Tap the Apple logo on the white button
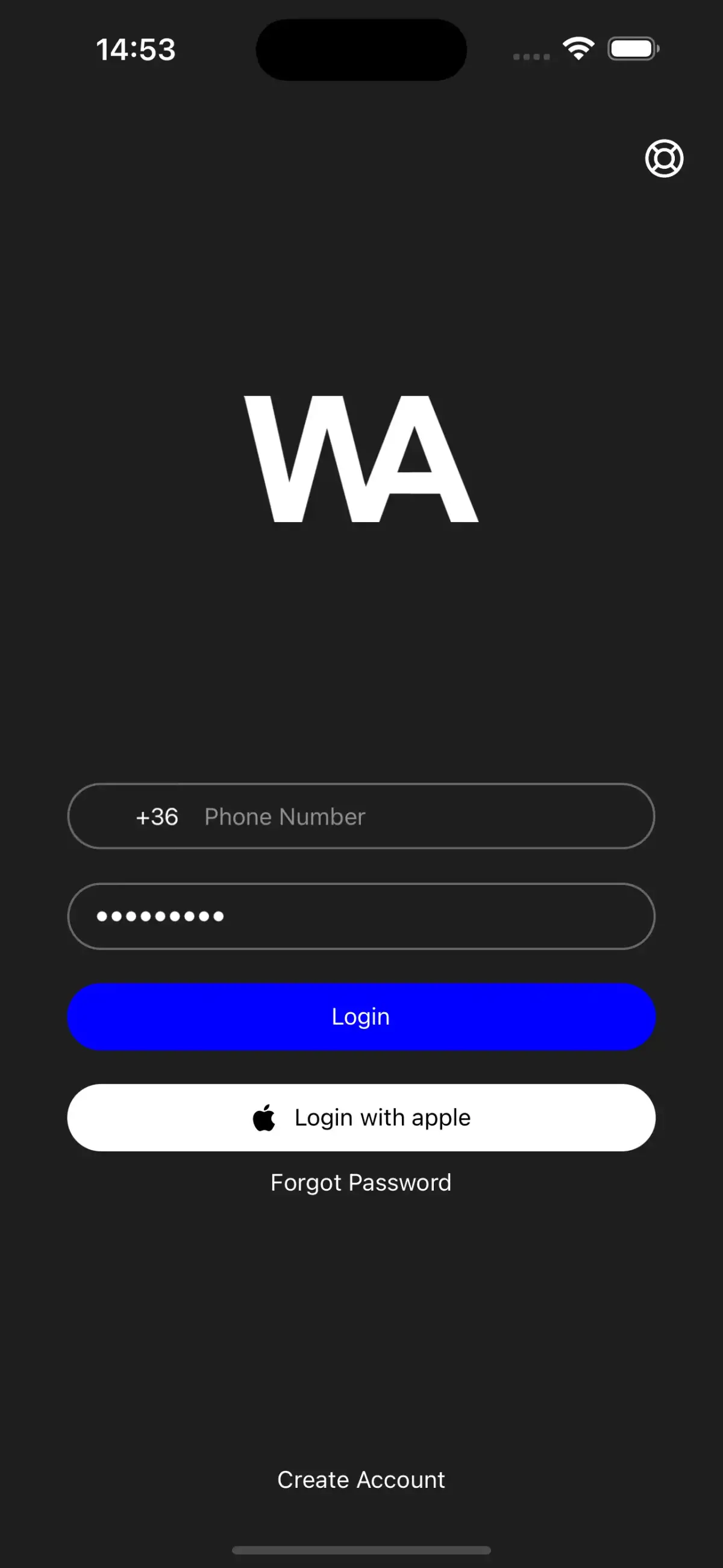 click(263, 1117)
